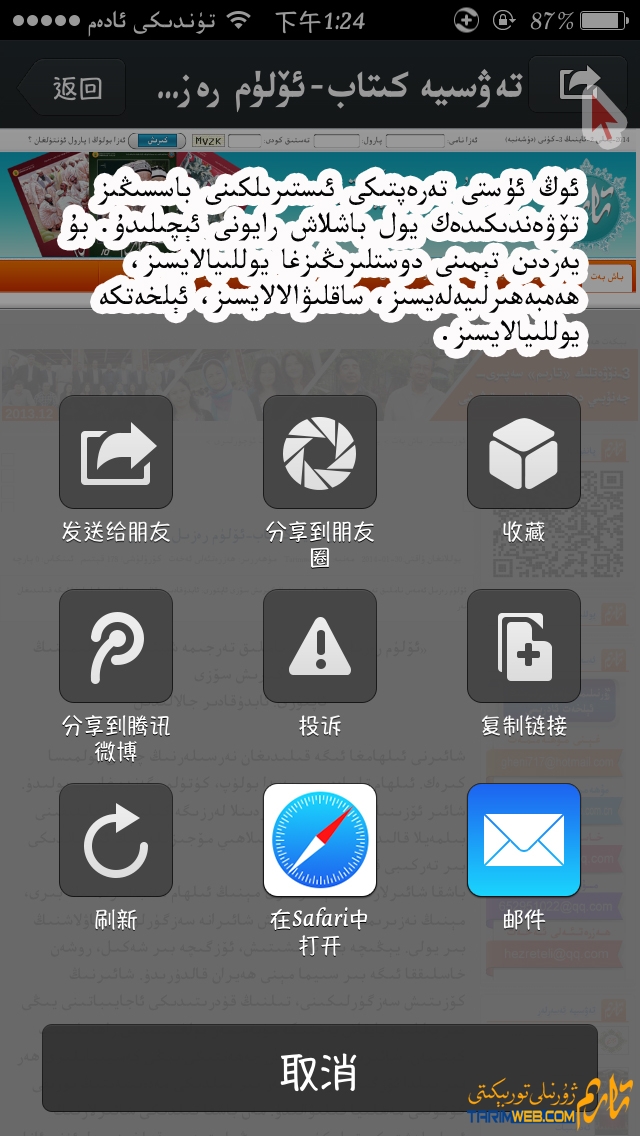The width and height of the screenshot is (640, 1136).
Task: Share to Moments via 分享到朋友圈
Action: 320,452
